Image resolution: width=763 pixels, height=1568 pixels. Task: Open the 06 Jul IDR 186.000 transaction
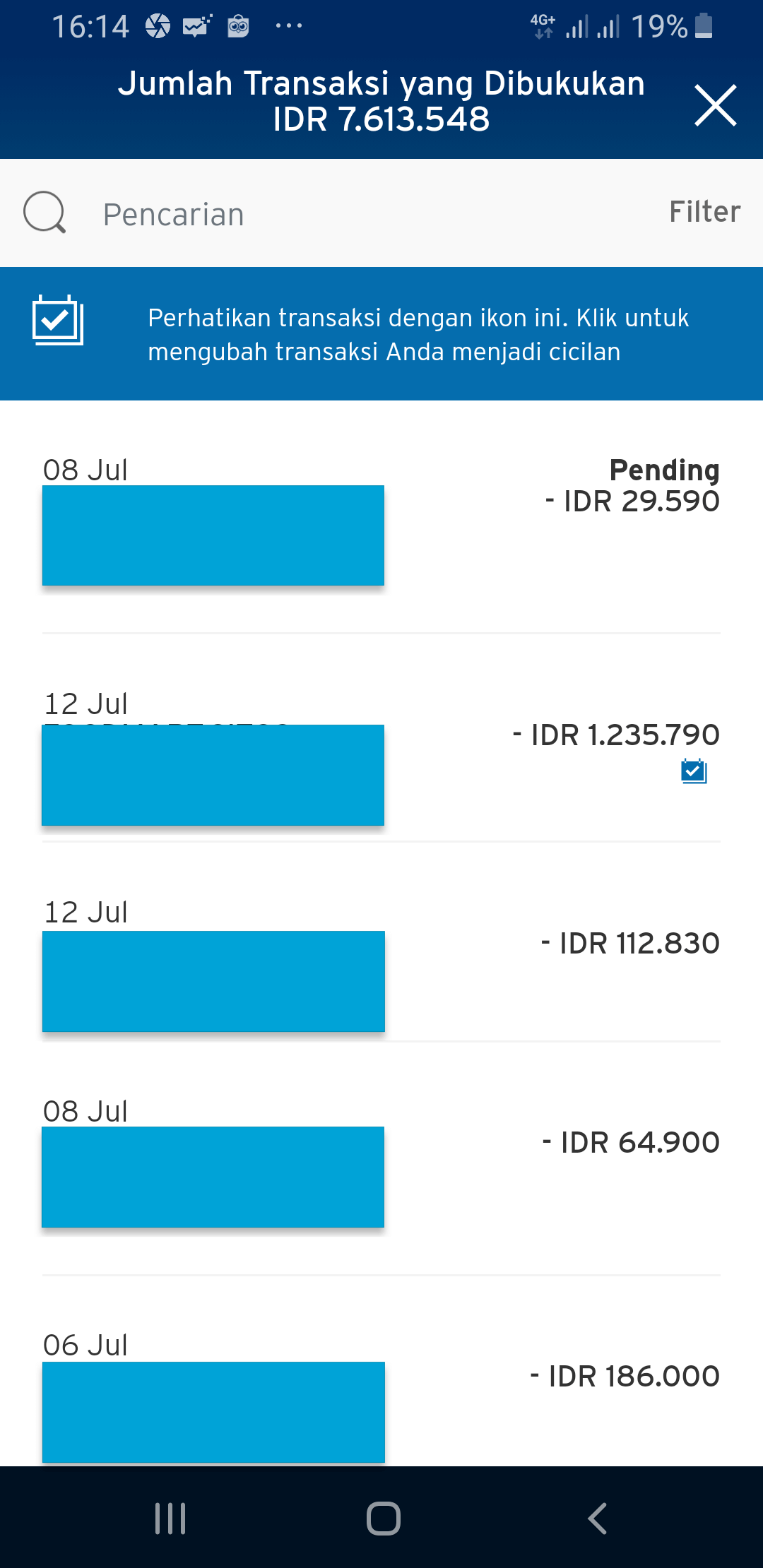click(x=381, y=1391)
